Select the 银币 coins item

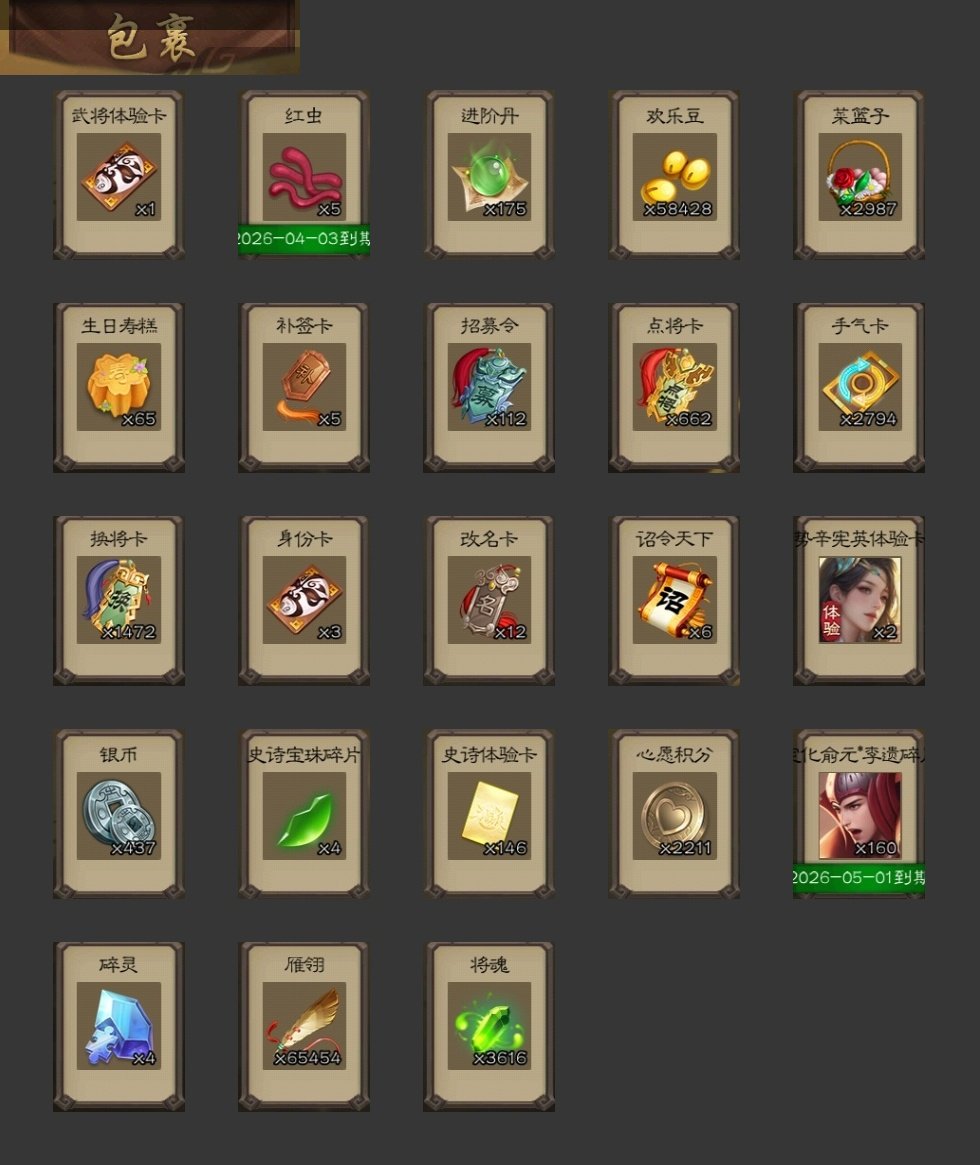coord(119,815)
